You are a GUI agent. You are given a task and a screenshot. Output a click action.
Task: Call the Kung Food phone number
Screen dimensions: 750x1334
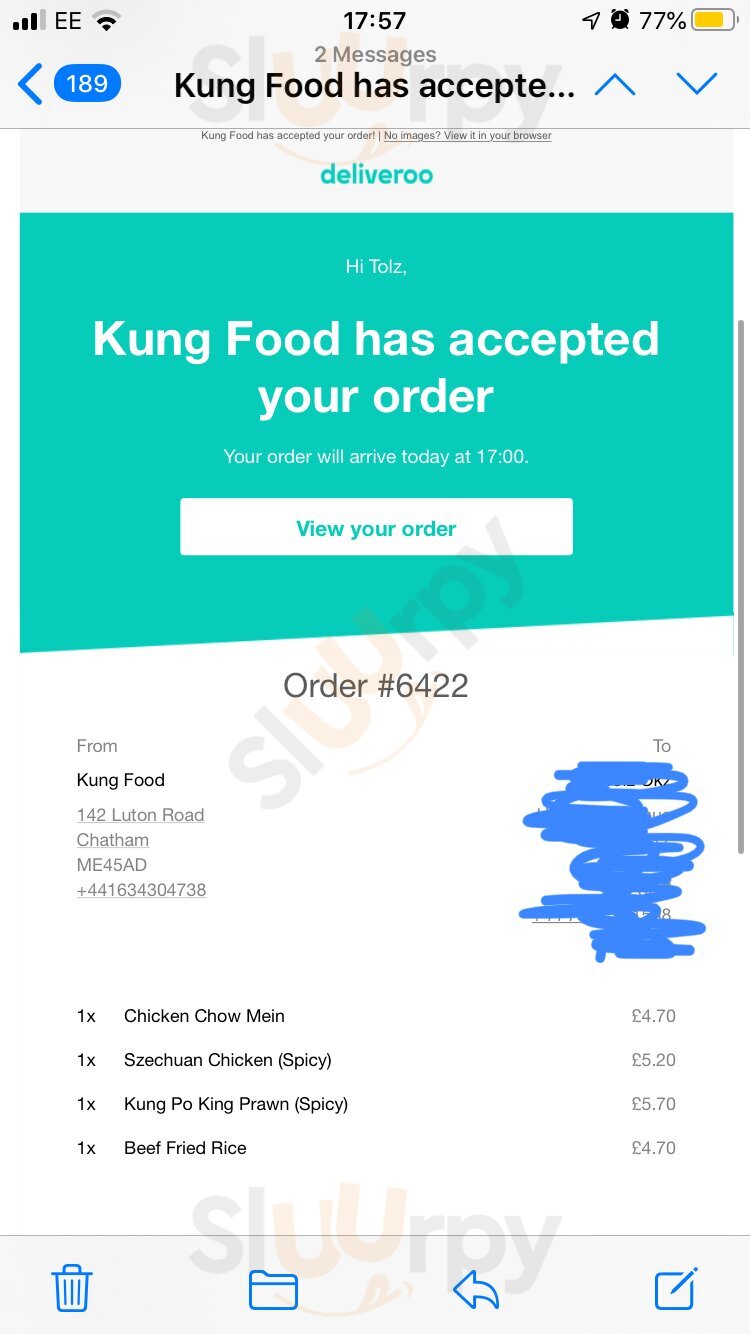[141, 890]
